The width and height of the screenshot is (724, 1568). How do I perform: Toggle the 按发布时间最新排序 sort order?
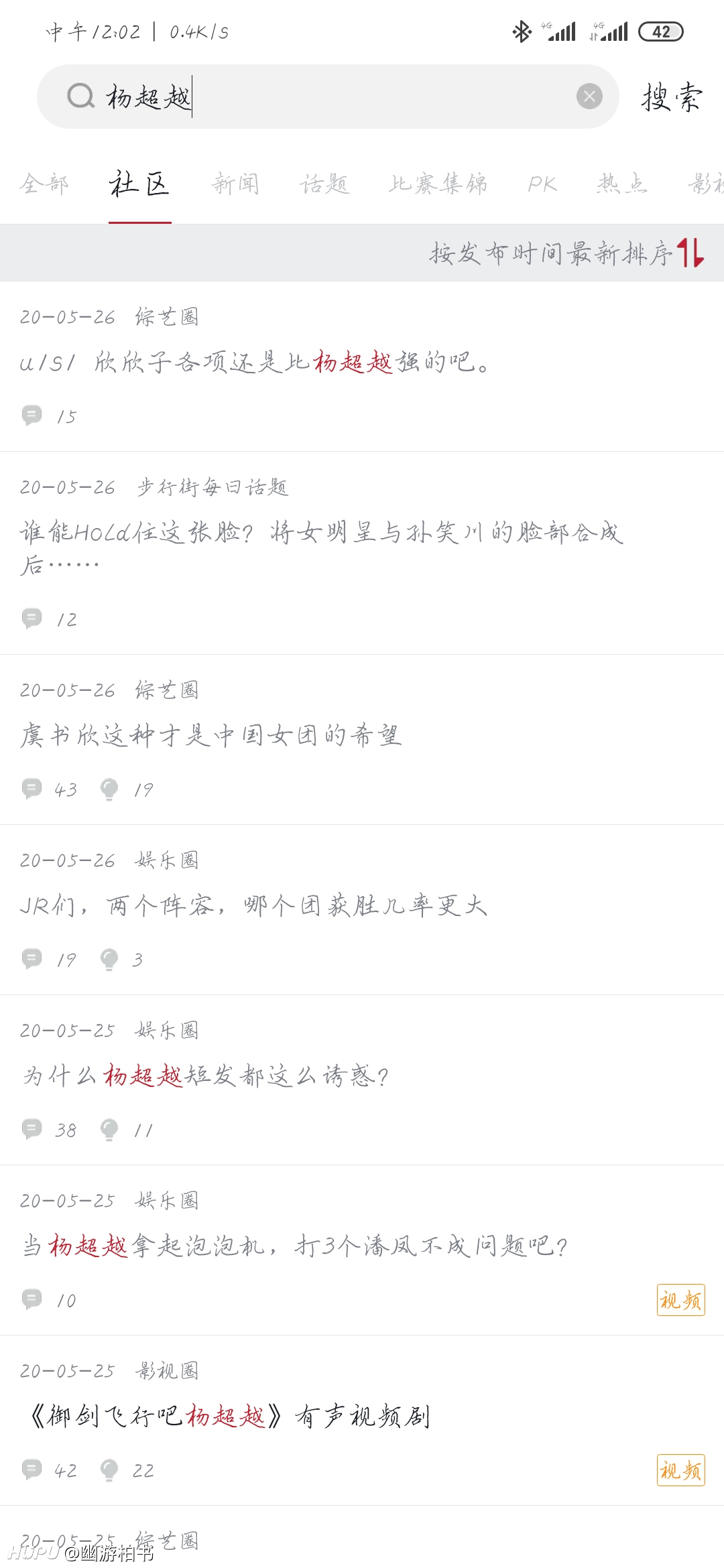point(567,253)
